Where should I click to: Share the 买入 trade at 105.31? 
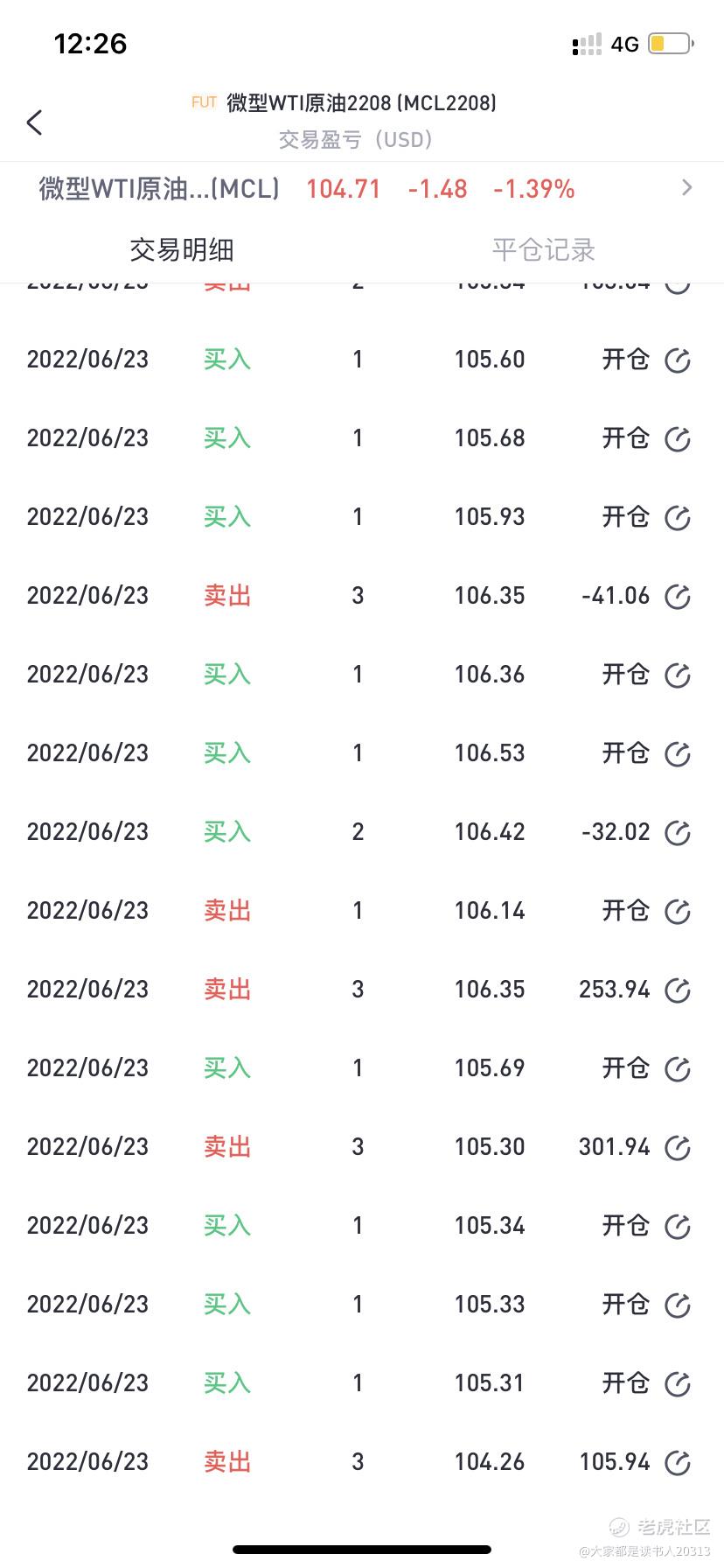coord(678,1384)
